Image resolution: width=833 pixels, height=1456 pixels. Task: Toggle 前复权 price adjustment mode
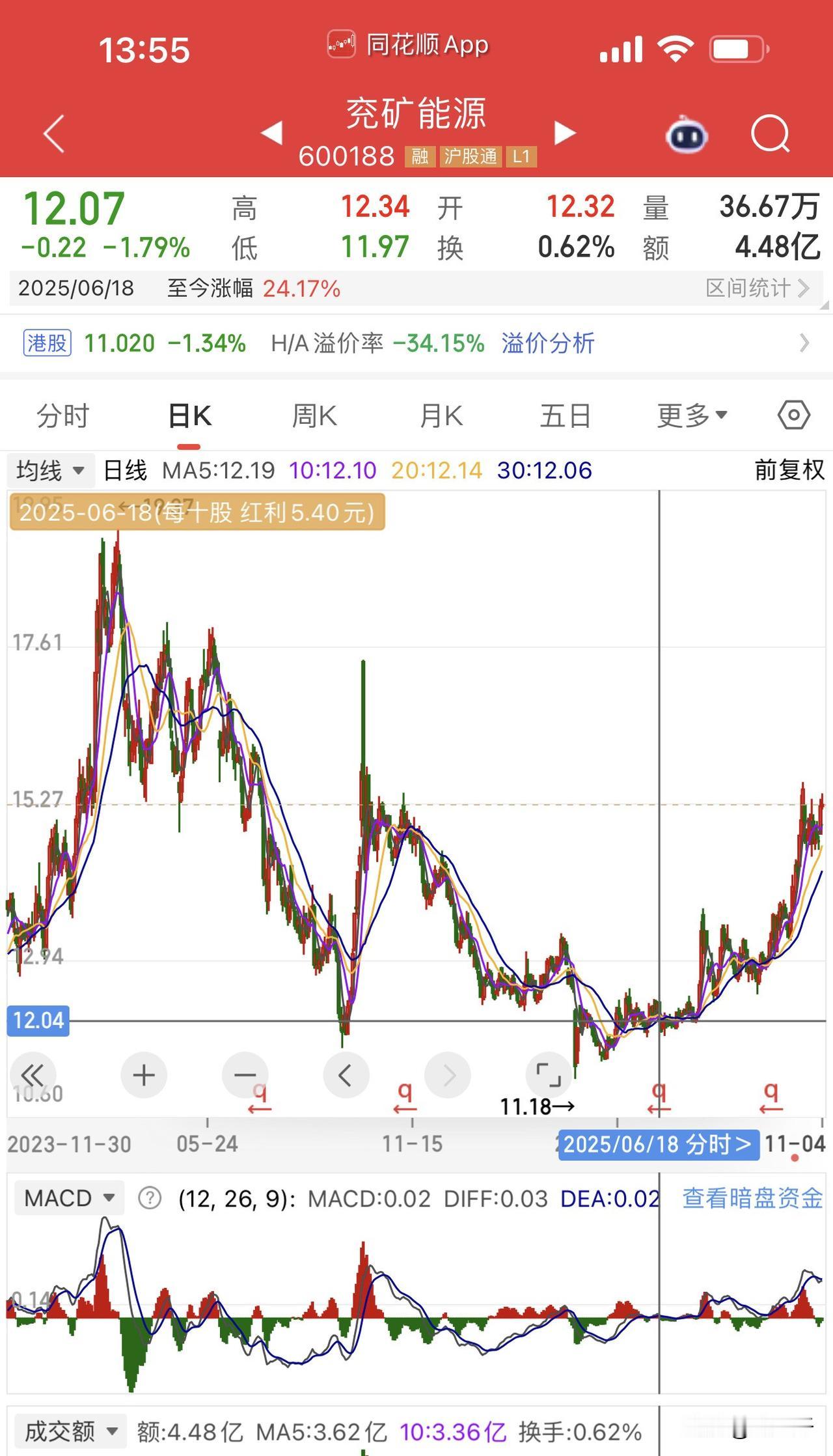coord(787,469)
